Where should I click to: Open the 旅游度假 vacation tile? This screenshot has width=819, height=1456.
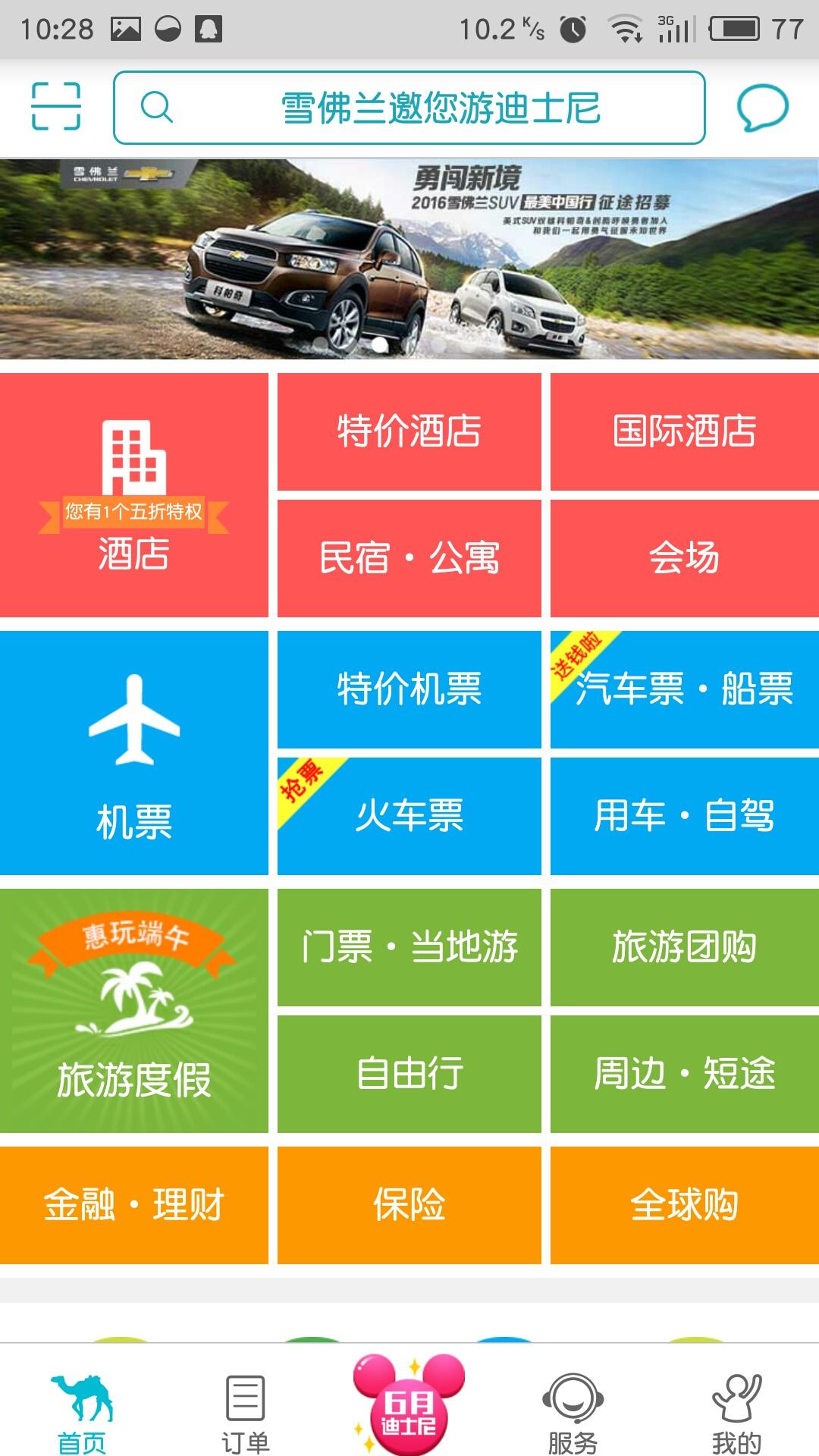point(133,1010)
